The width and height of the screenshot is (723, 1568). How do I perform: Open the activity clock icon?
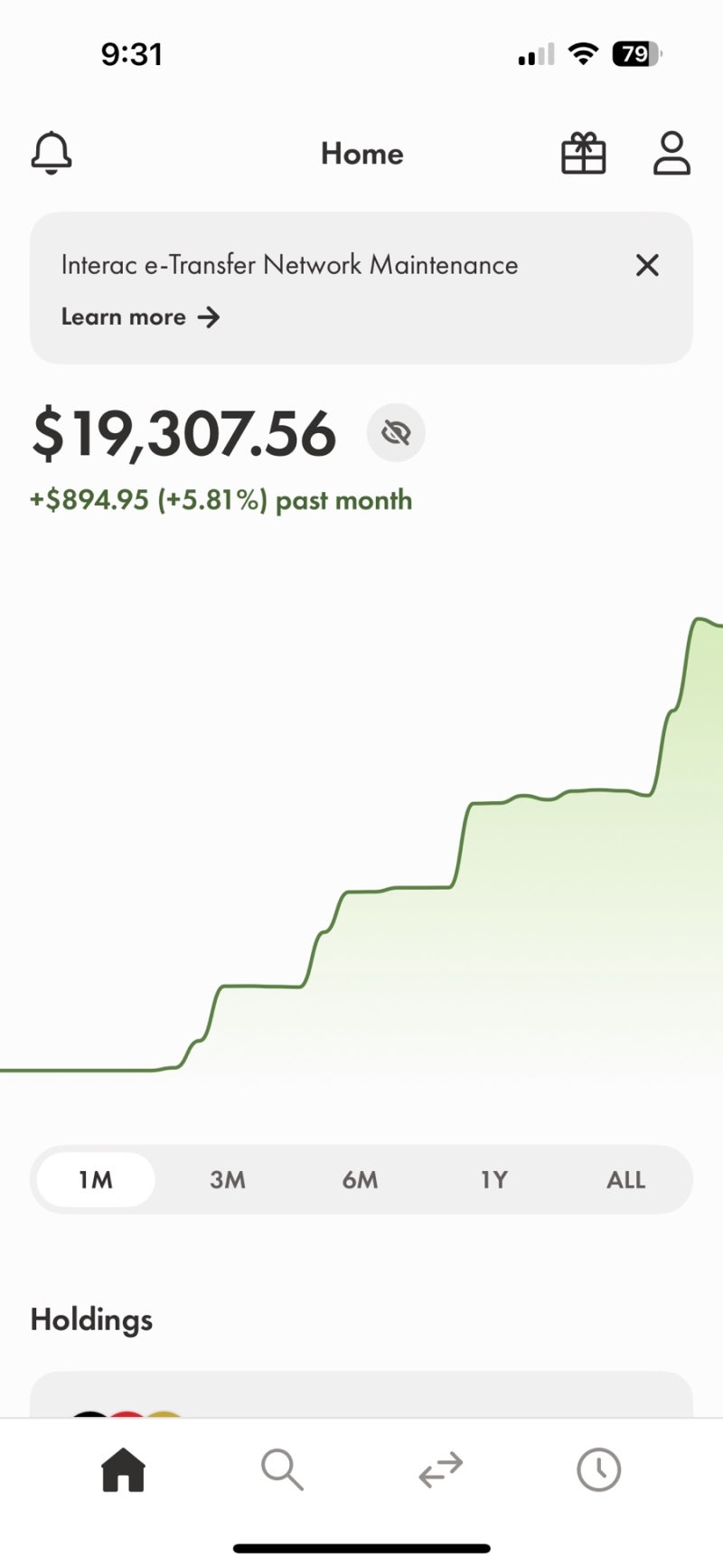pyautogui.click(x=598, y=1469)
